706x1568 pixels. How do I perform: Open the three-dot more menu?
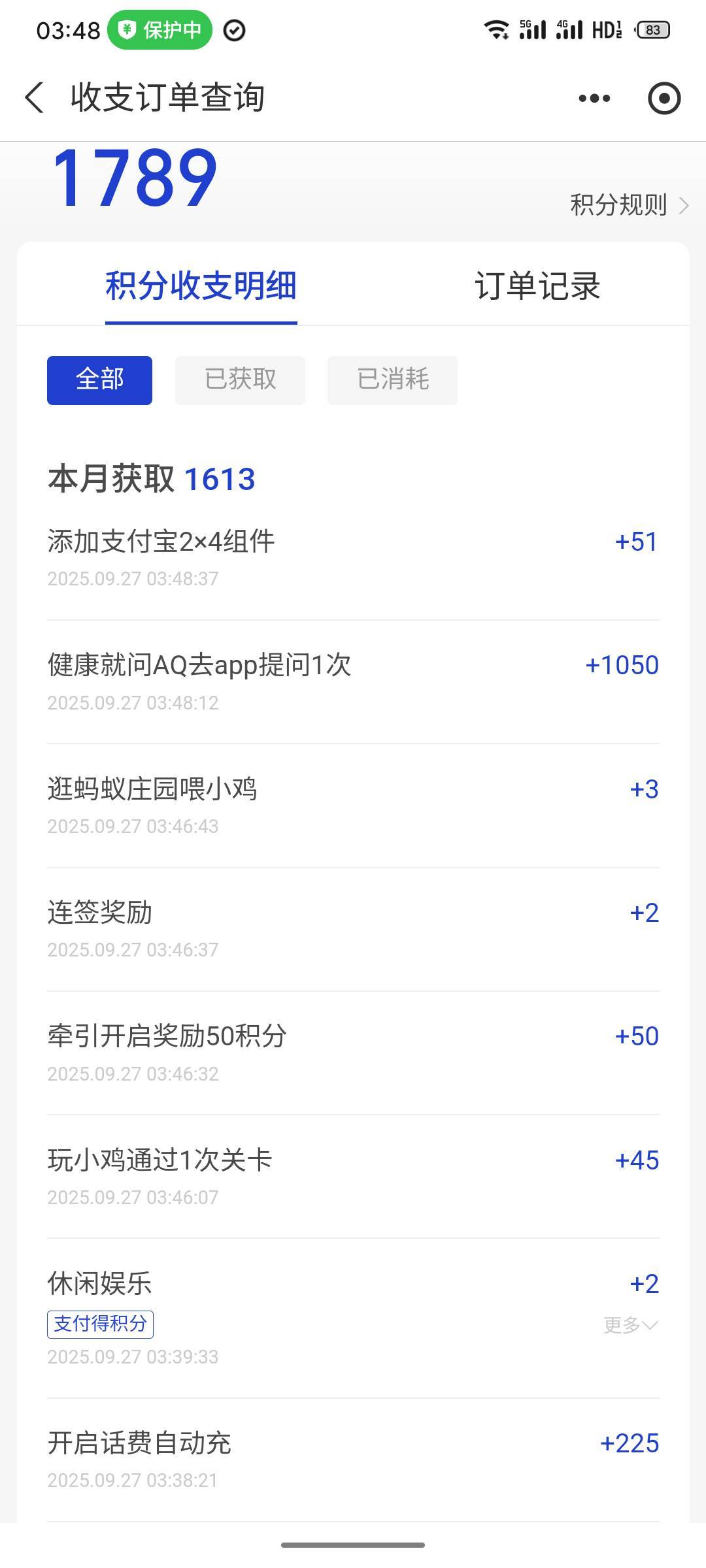click(x=594, y=99)
